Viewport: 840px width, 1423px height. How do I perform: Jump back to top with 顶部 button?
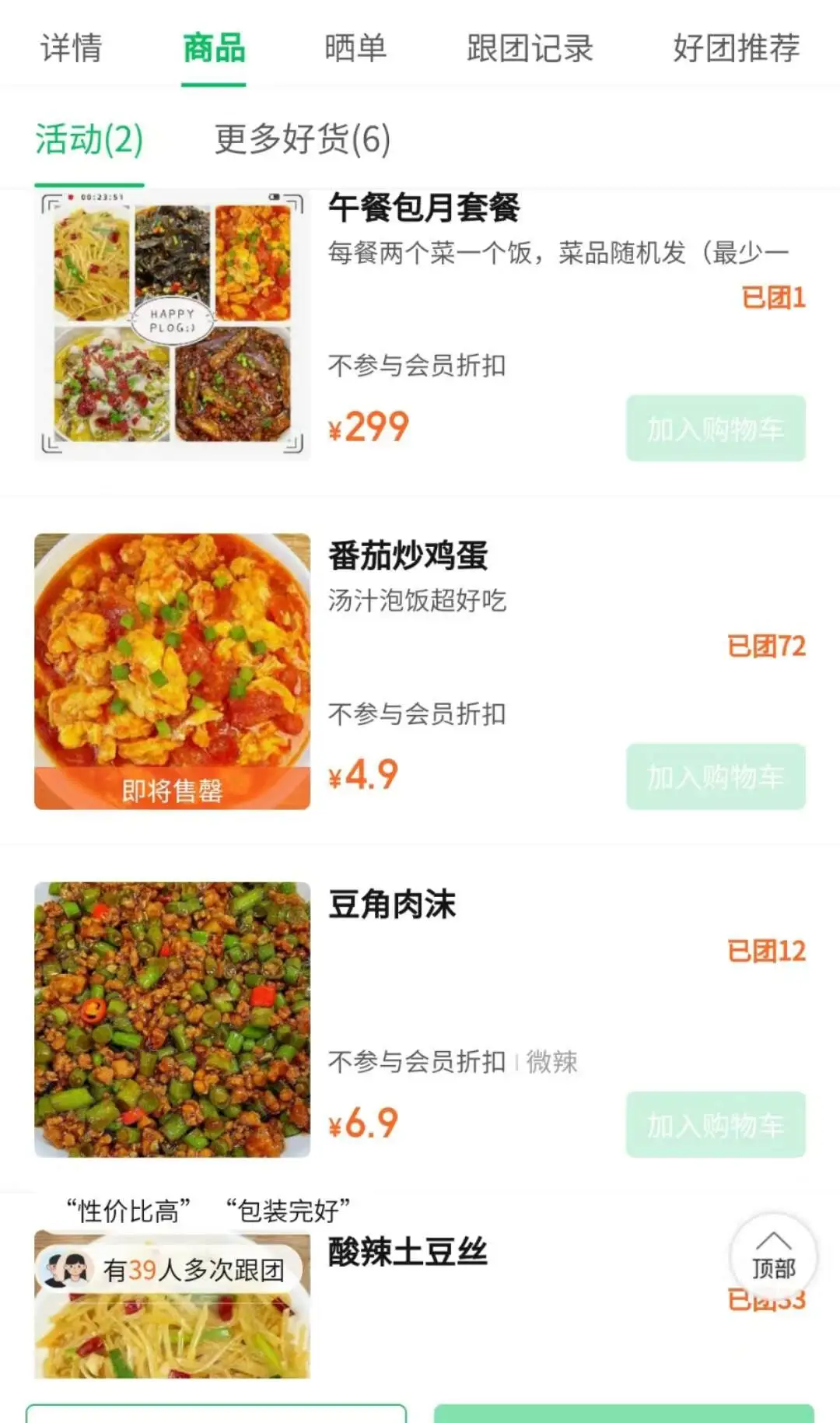[773, 1257]
